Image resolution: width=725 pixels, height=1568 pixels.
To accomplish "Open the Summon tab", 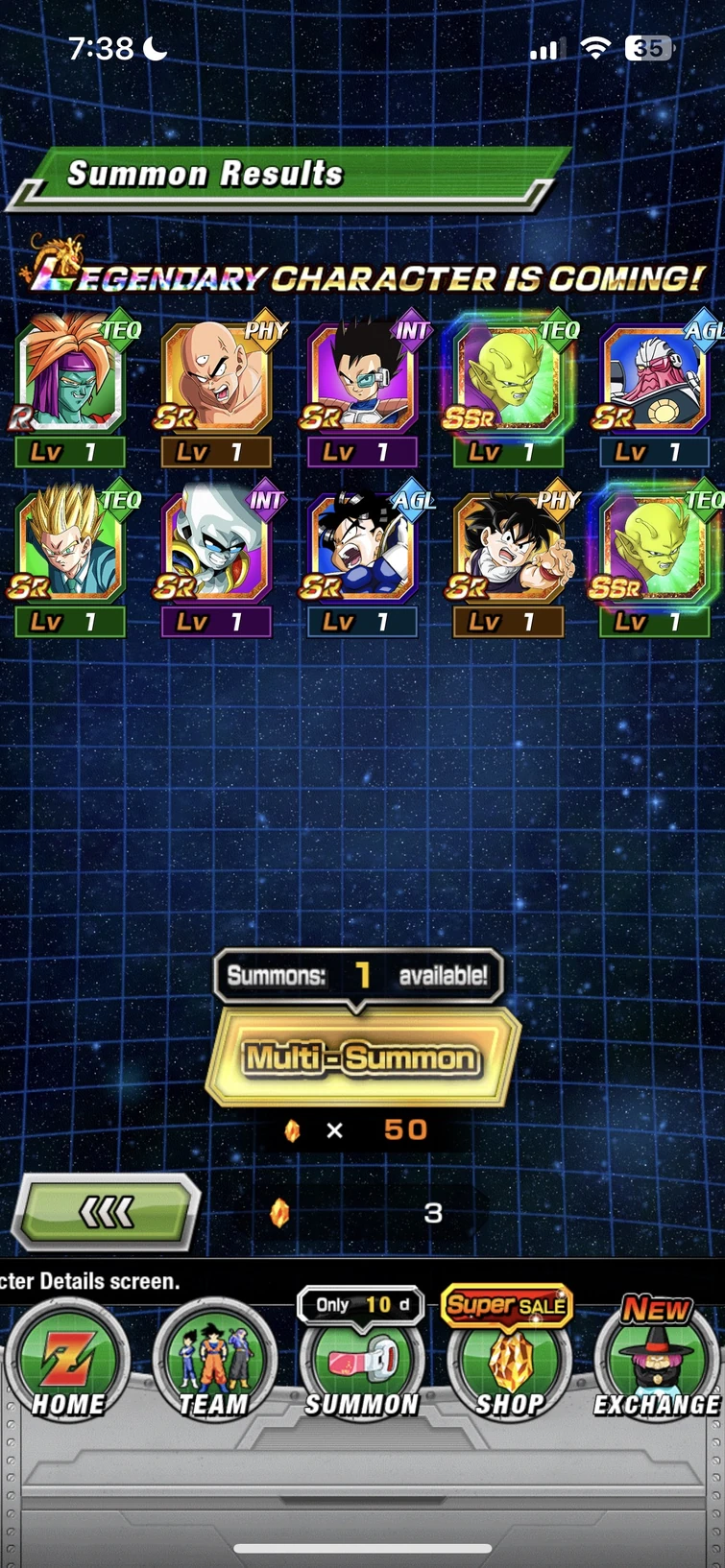I will 362,1363.
